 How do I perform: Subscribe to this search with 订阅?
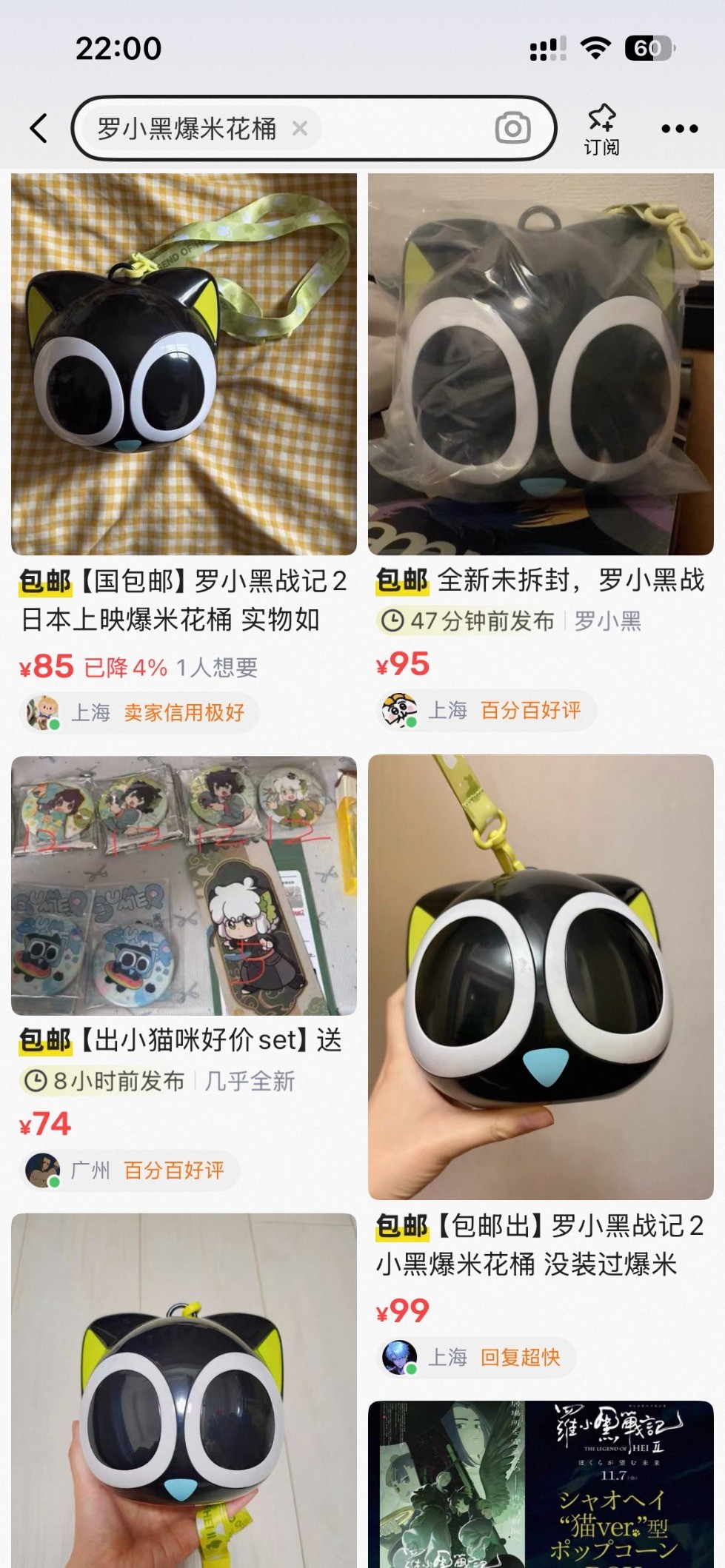pyautogui.click(x=601, y=129)
